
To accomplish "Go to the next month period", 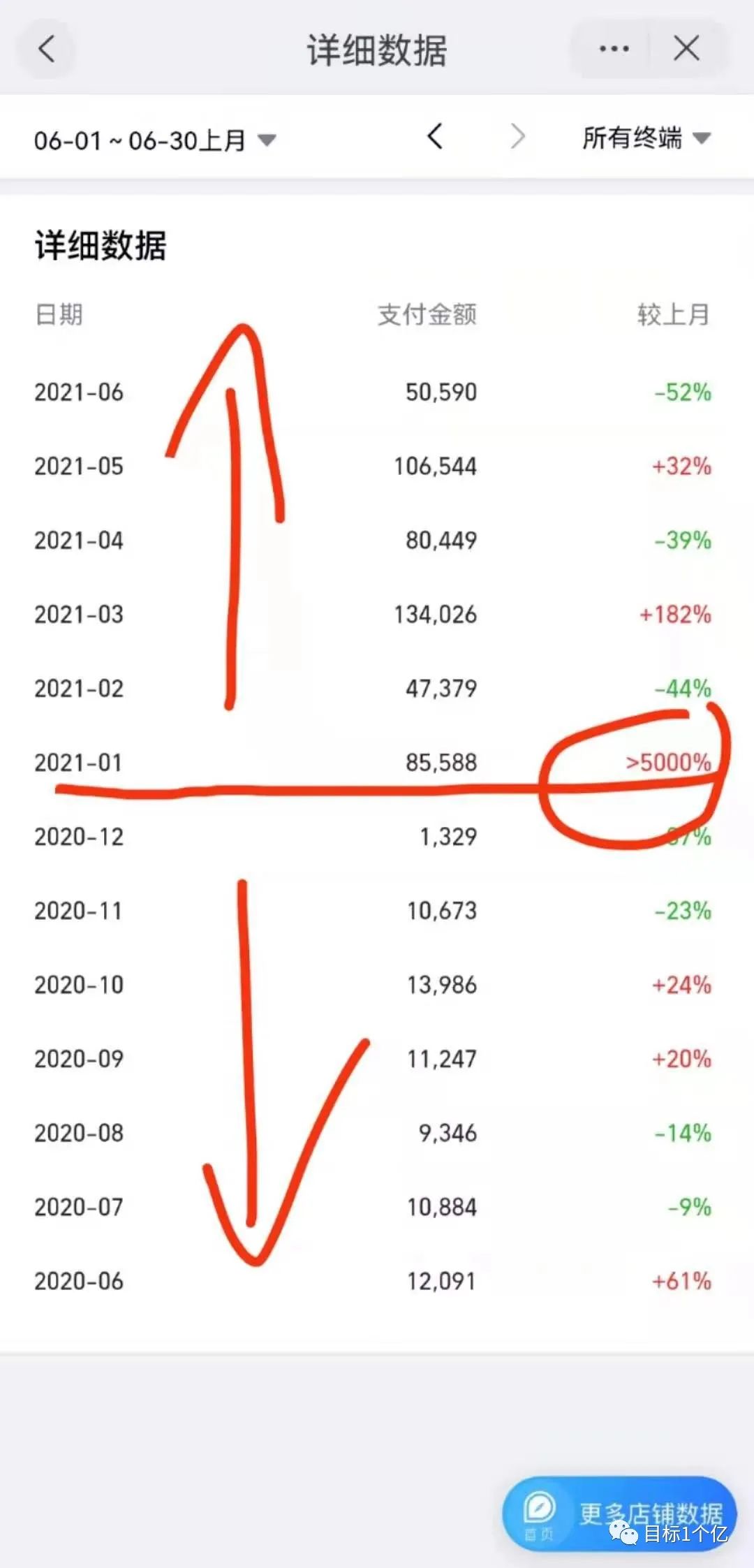I will pyautogui.click(x=517, y=137).
